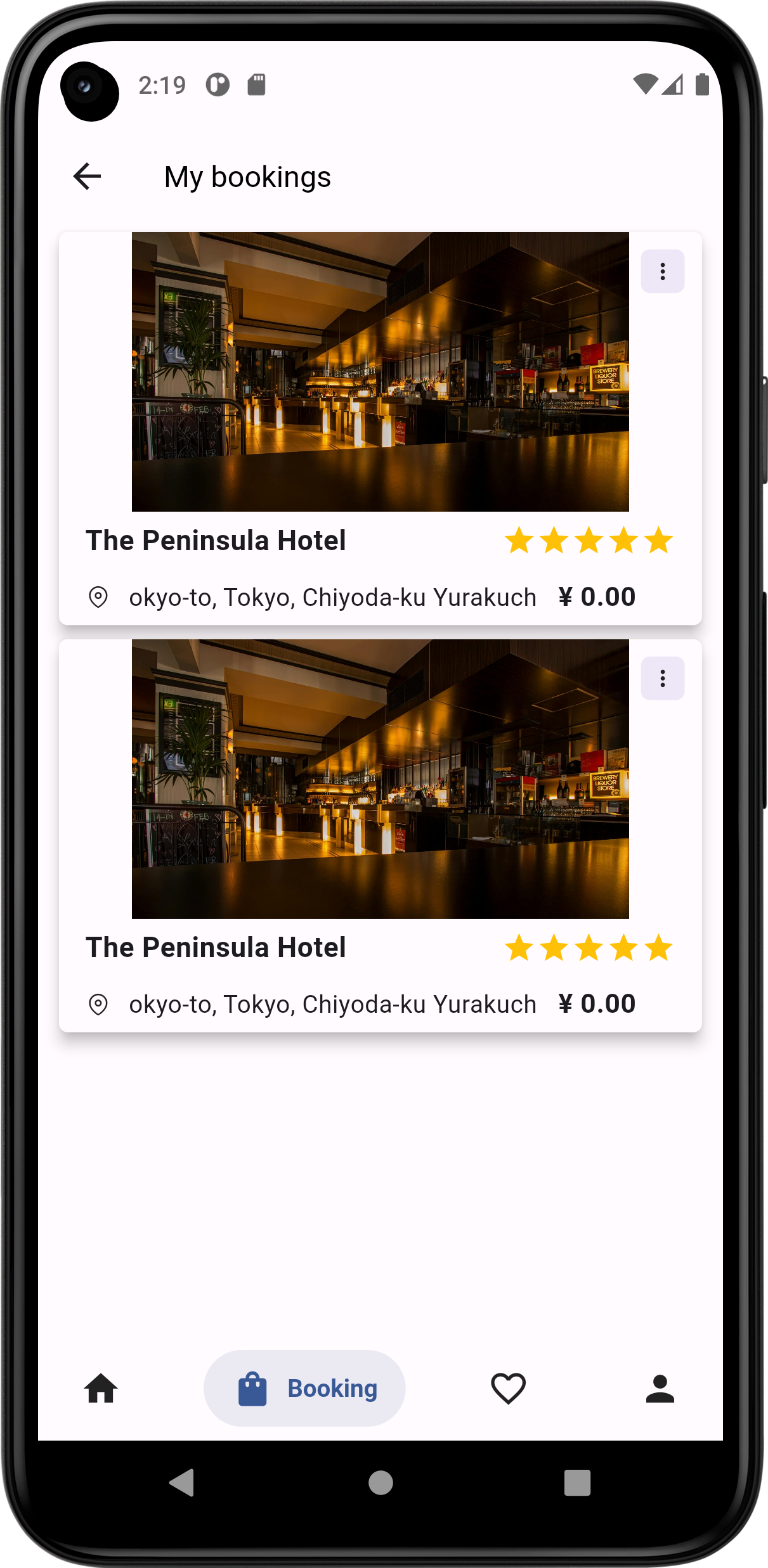This screenshot has height=1568, width=768.
Task: Tap the system back button
Action: coord(183,1482)
